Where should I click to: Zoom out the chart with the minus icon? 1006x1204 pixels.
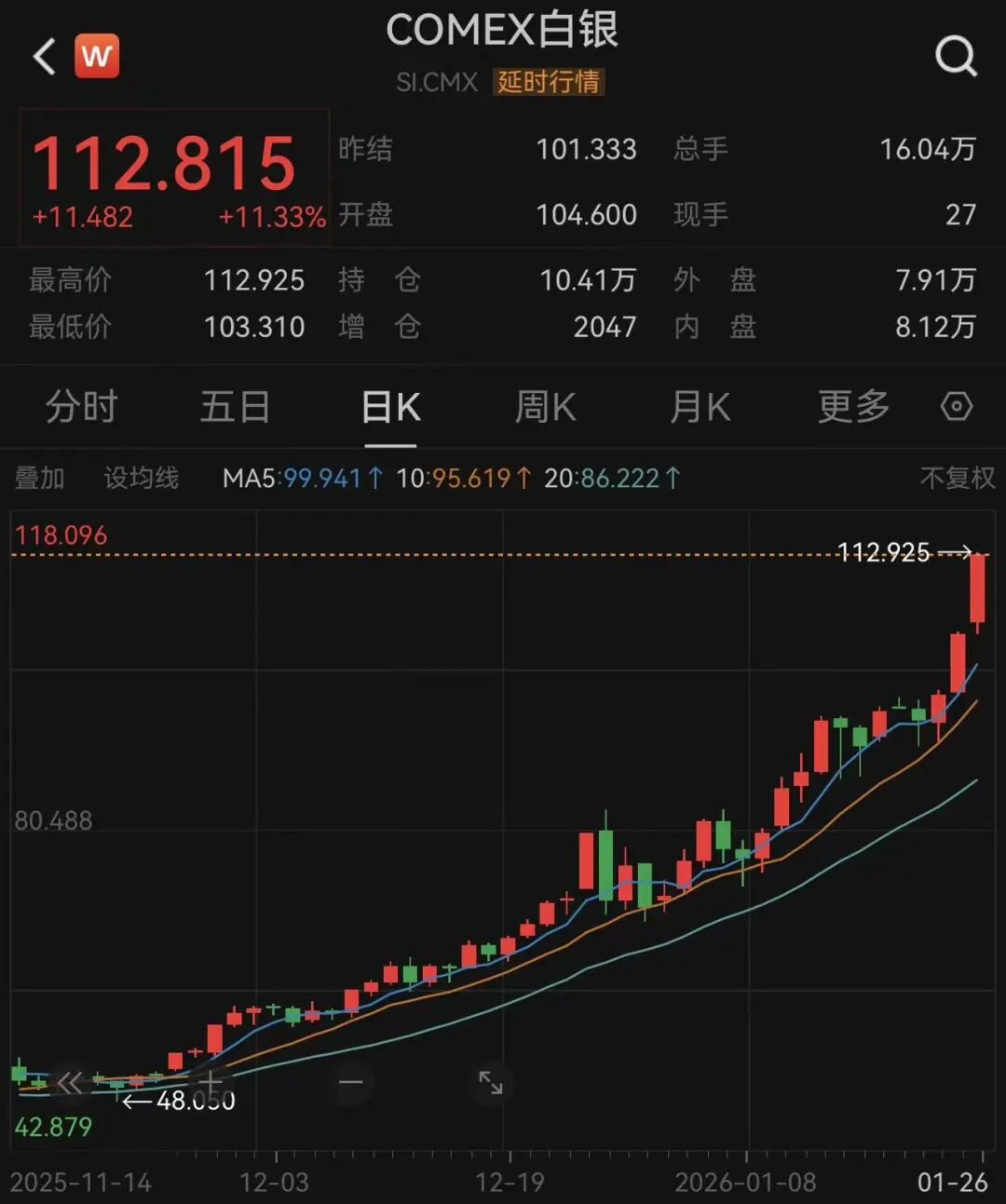pos(349,1083)
